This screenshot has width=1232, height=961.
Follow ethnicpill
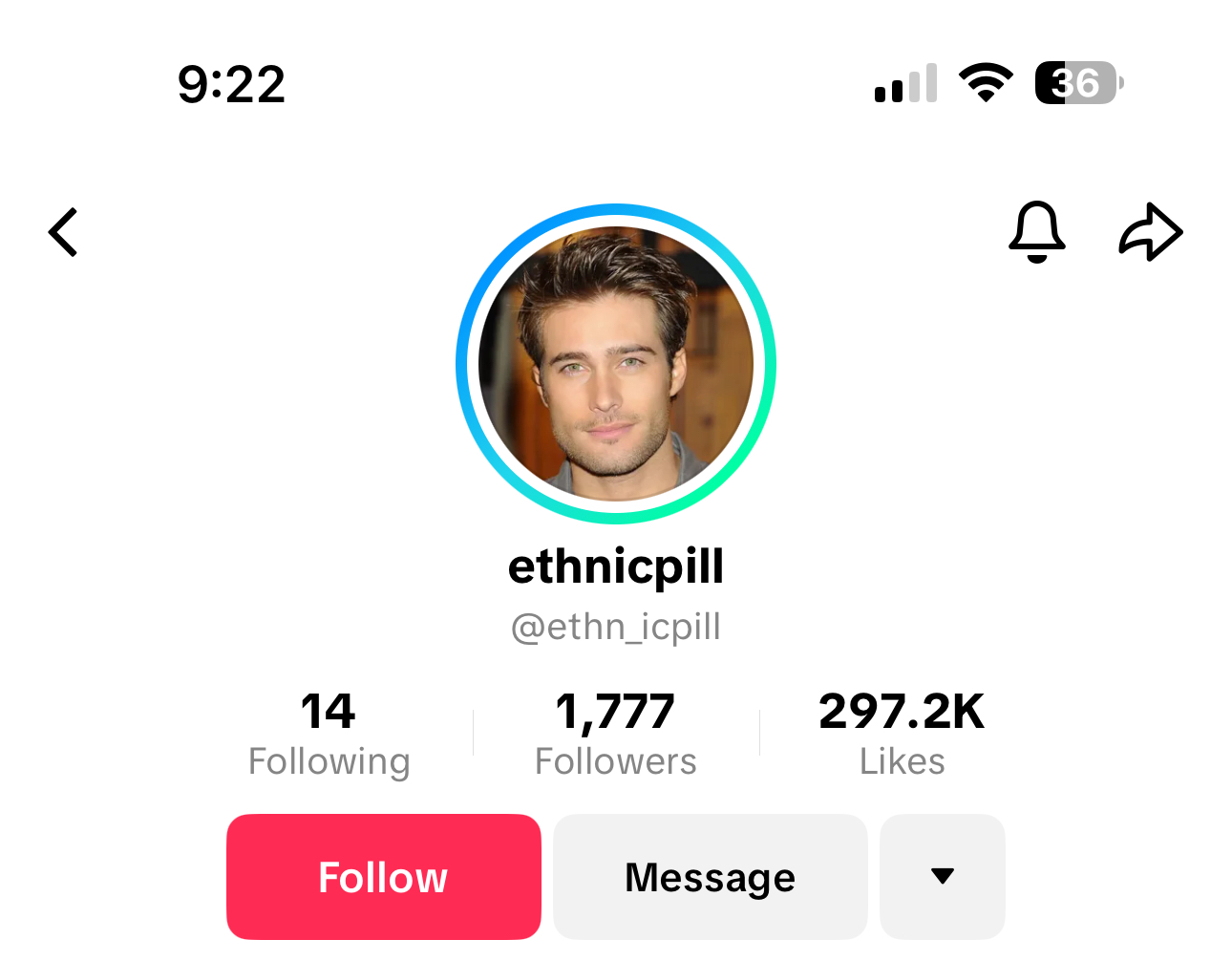point(383,877)
